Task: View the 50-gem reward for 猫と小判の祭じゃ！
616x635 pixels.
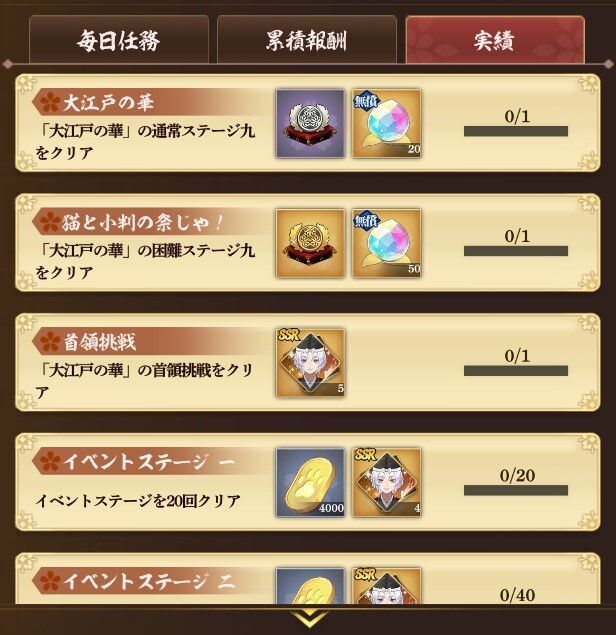Action: 387,242
